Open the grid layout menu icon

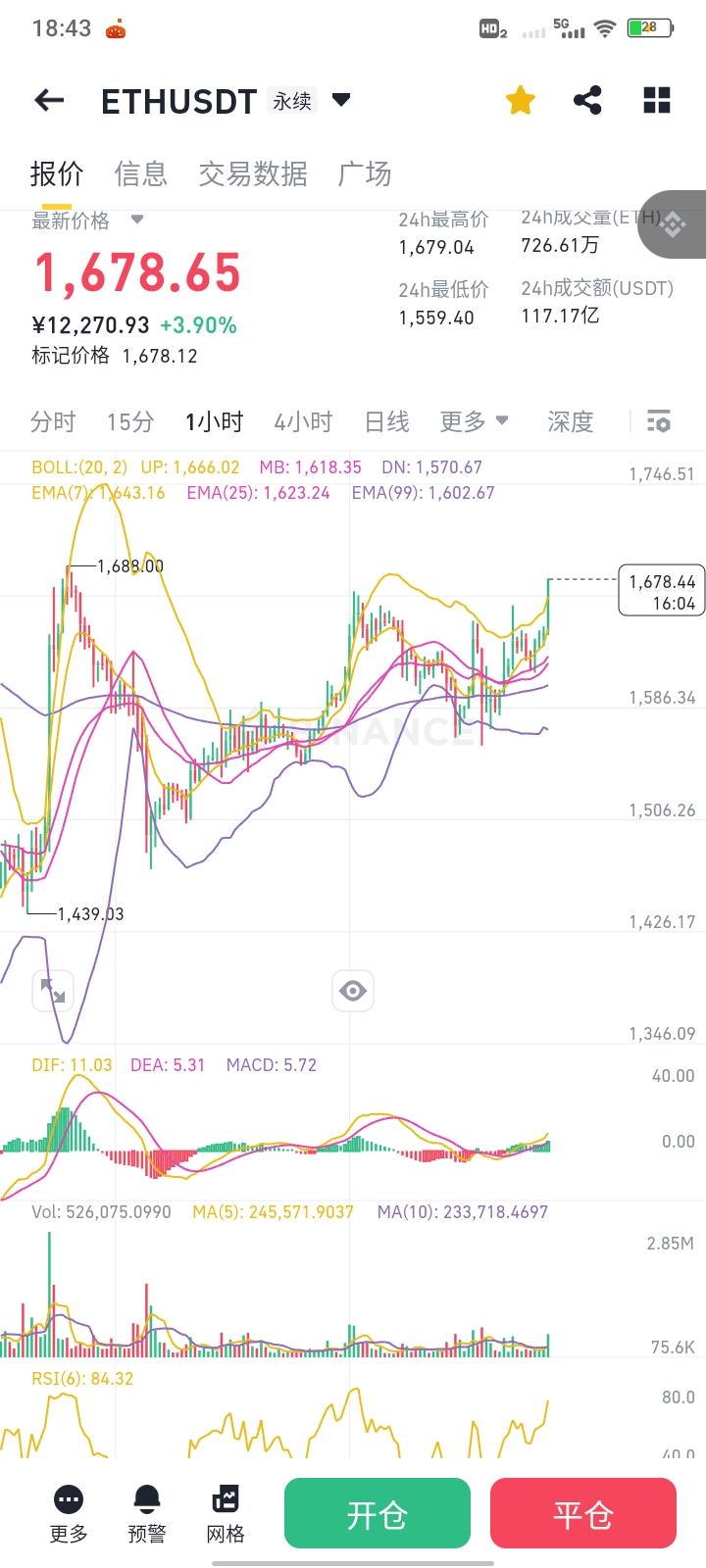coord(656,100)
